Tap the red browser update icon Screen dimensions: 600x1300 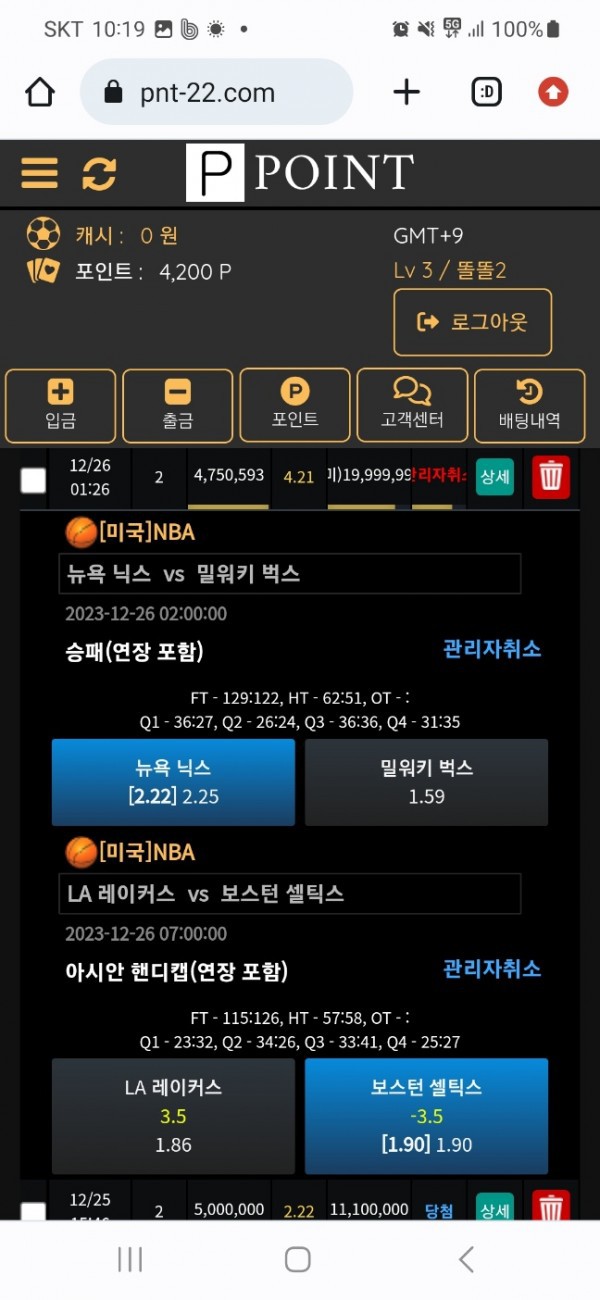click(x=553, y=93)
